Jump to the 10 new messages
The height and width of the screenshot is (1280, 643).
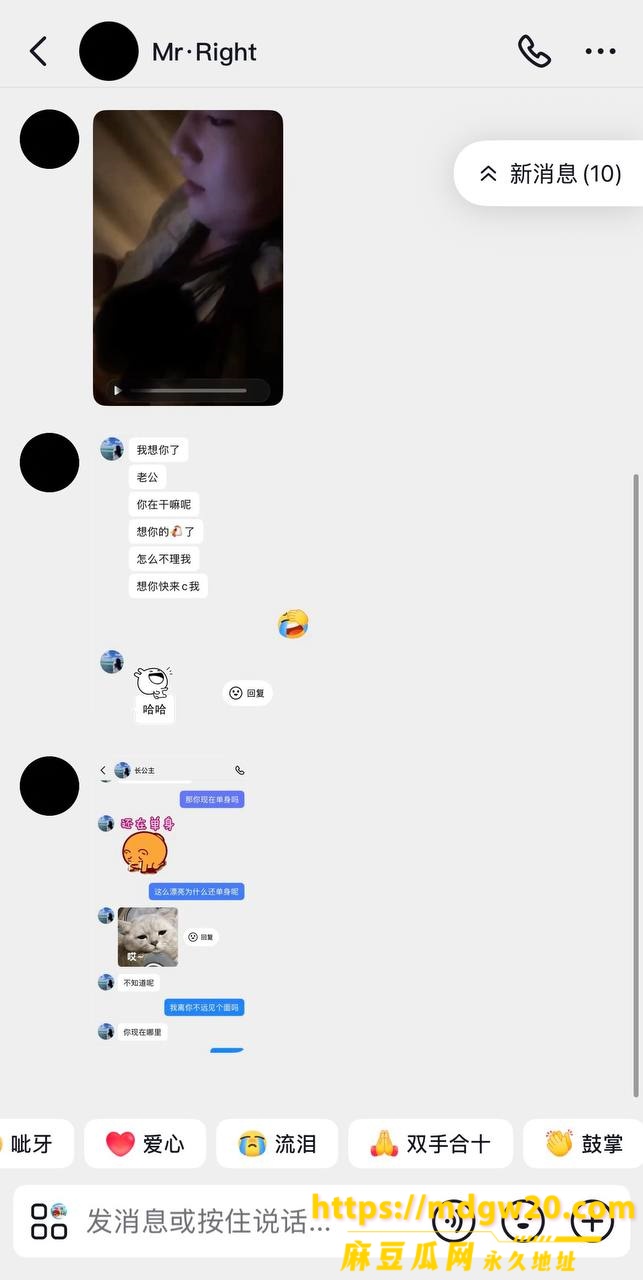[x=551, y=174]
